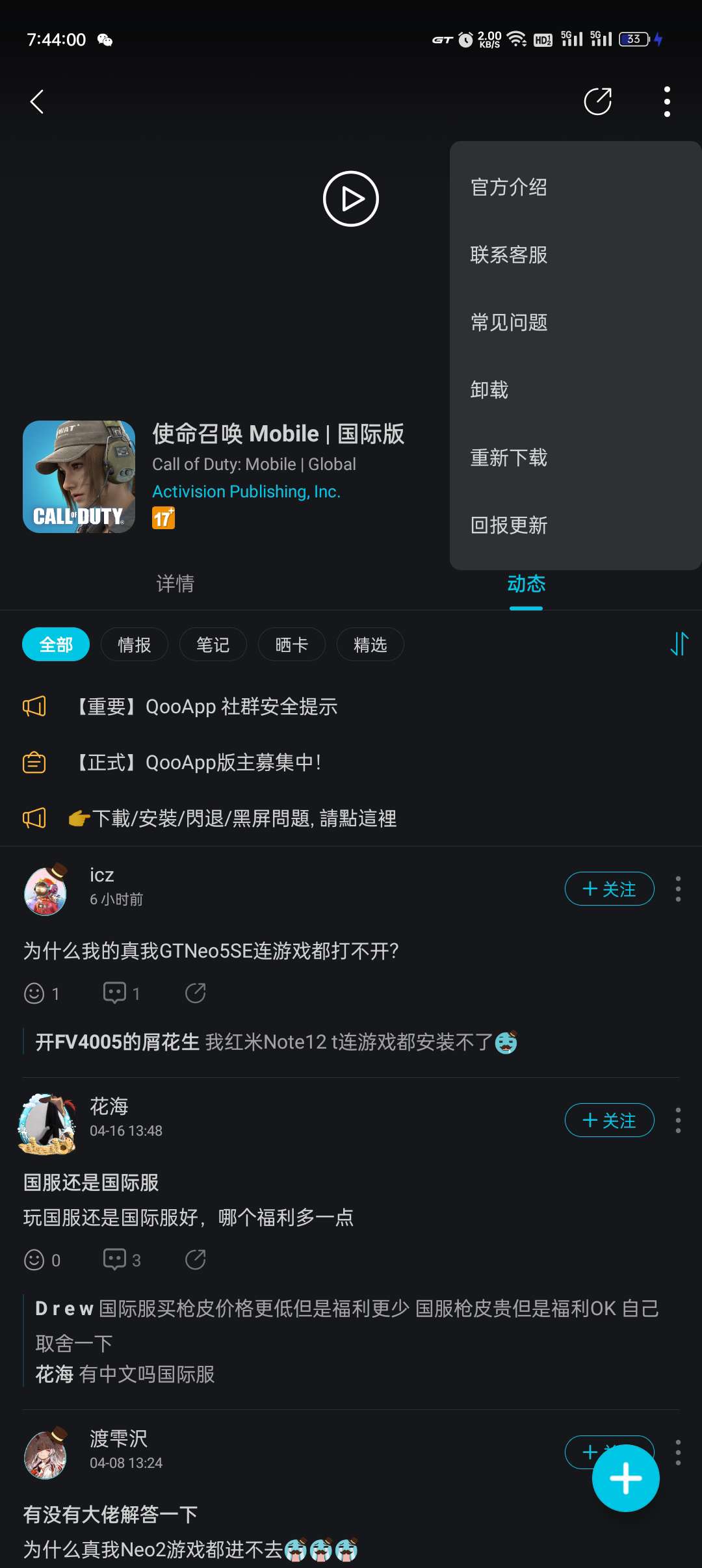Filter posts by 笔记 chip

coord(213,644)
